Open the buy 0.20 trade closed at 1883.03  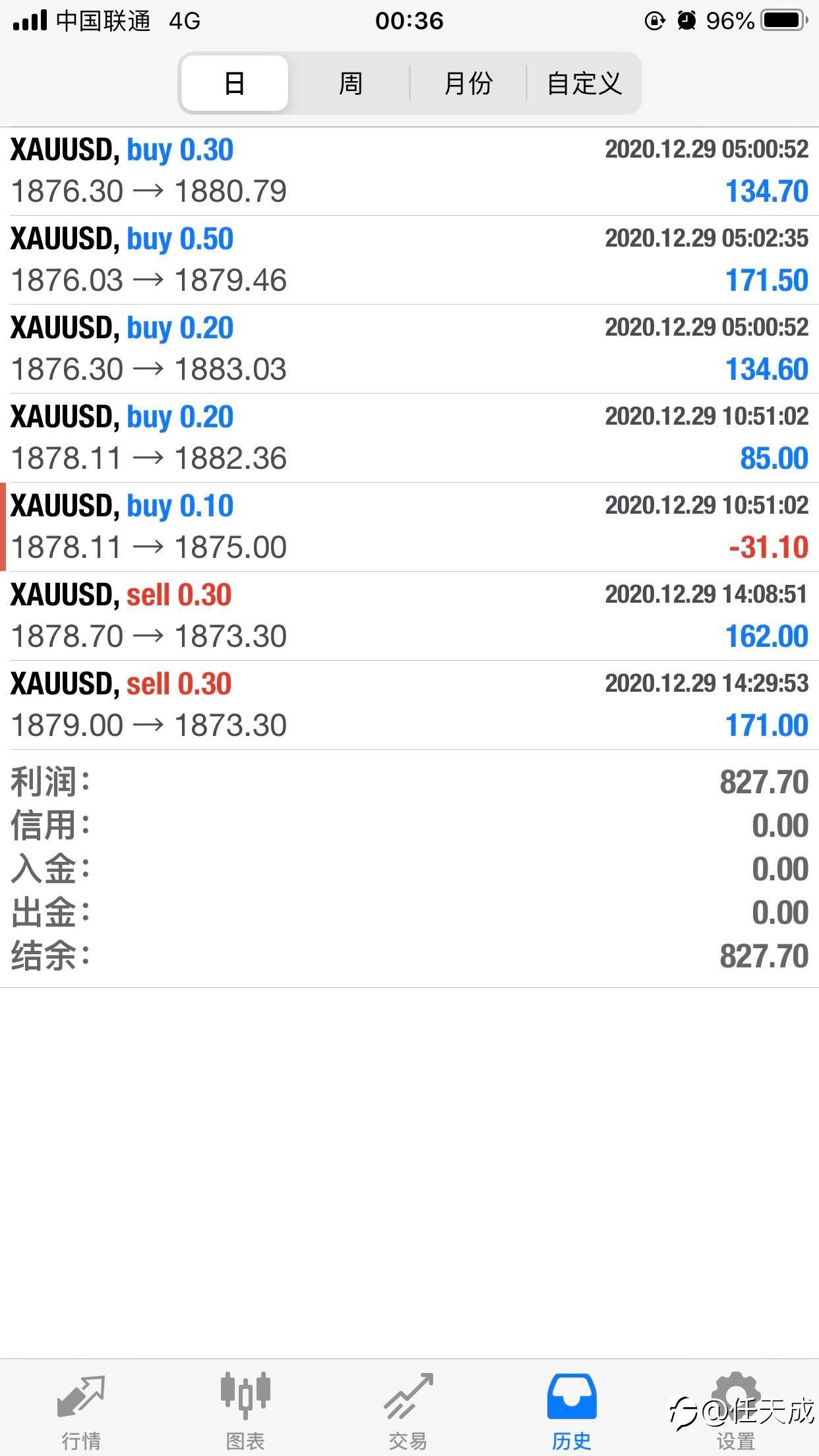pos(409,349)
